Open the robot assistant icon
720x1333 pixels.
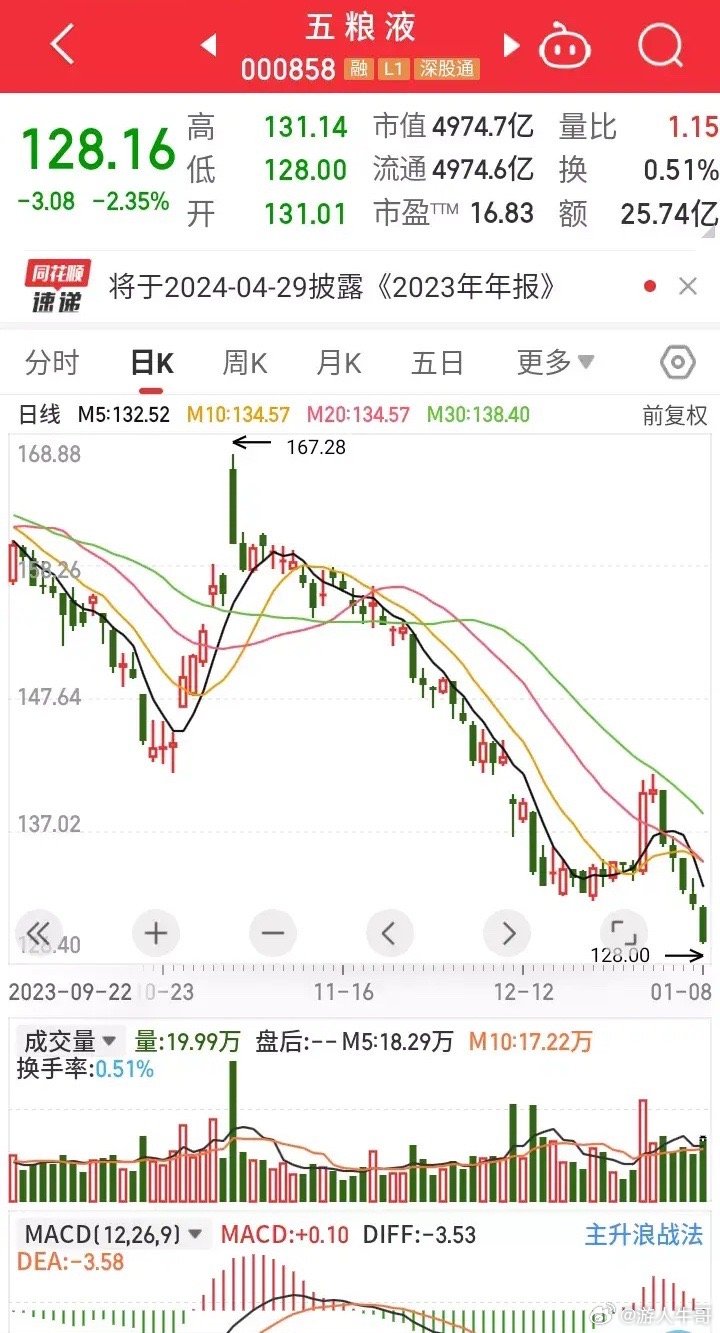click(565, 46)
